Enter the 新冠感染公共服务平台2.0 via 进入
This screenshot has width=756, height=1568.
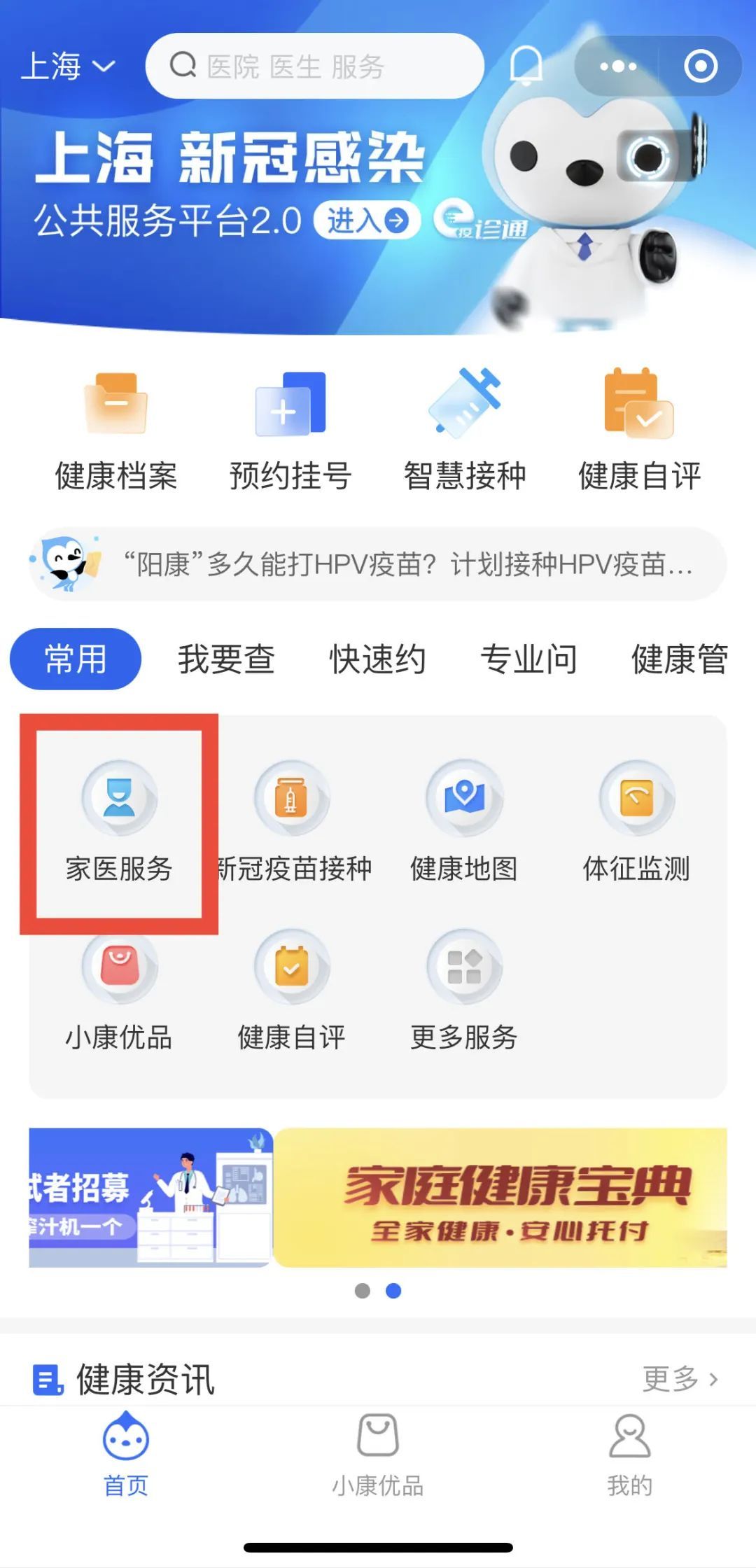tap(367, 221)
